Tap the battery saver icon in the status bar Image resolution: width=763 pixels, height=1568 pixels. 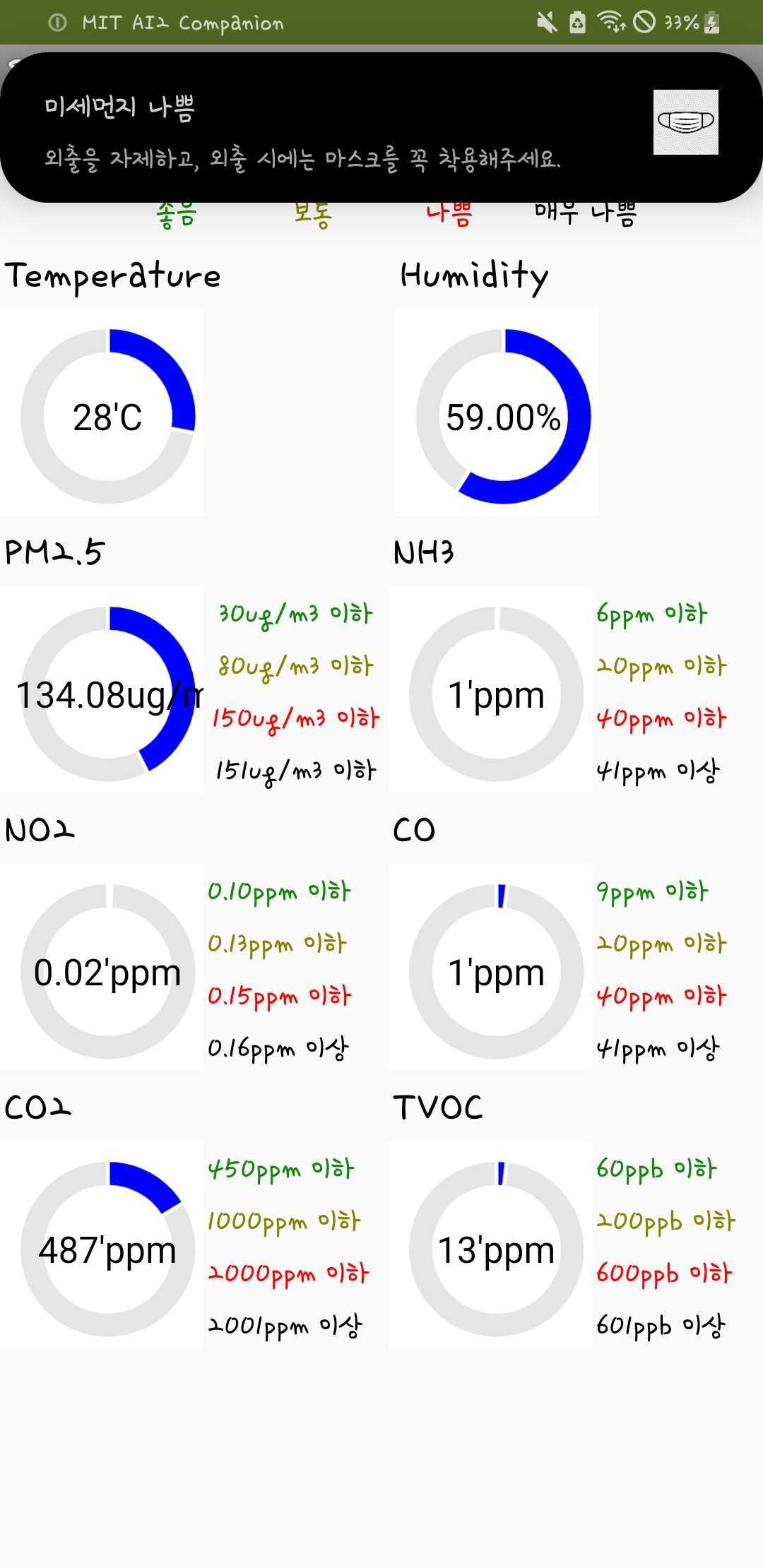point(578,21)
